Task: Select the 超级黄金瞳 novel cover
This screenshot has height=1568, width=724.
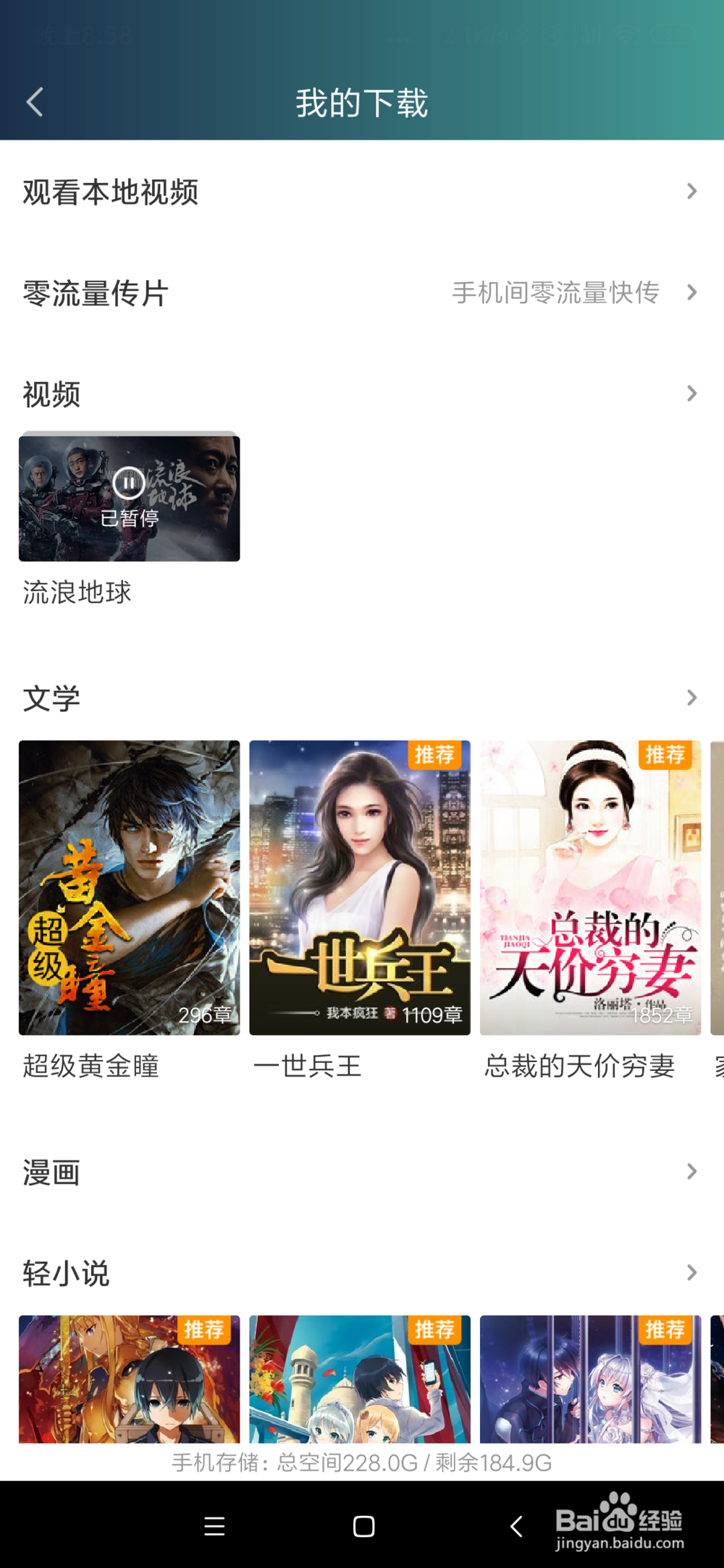Action: (x=130, y=887)
